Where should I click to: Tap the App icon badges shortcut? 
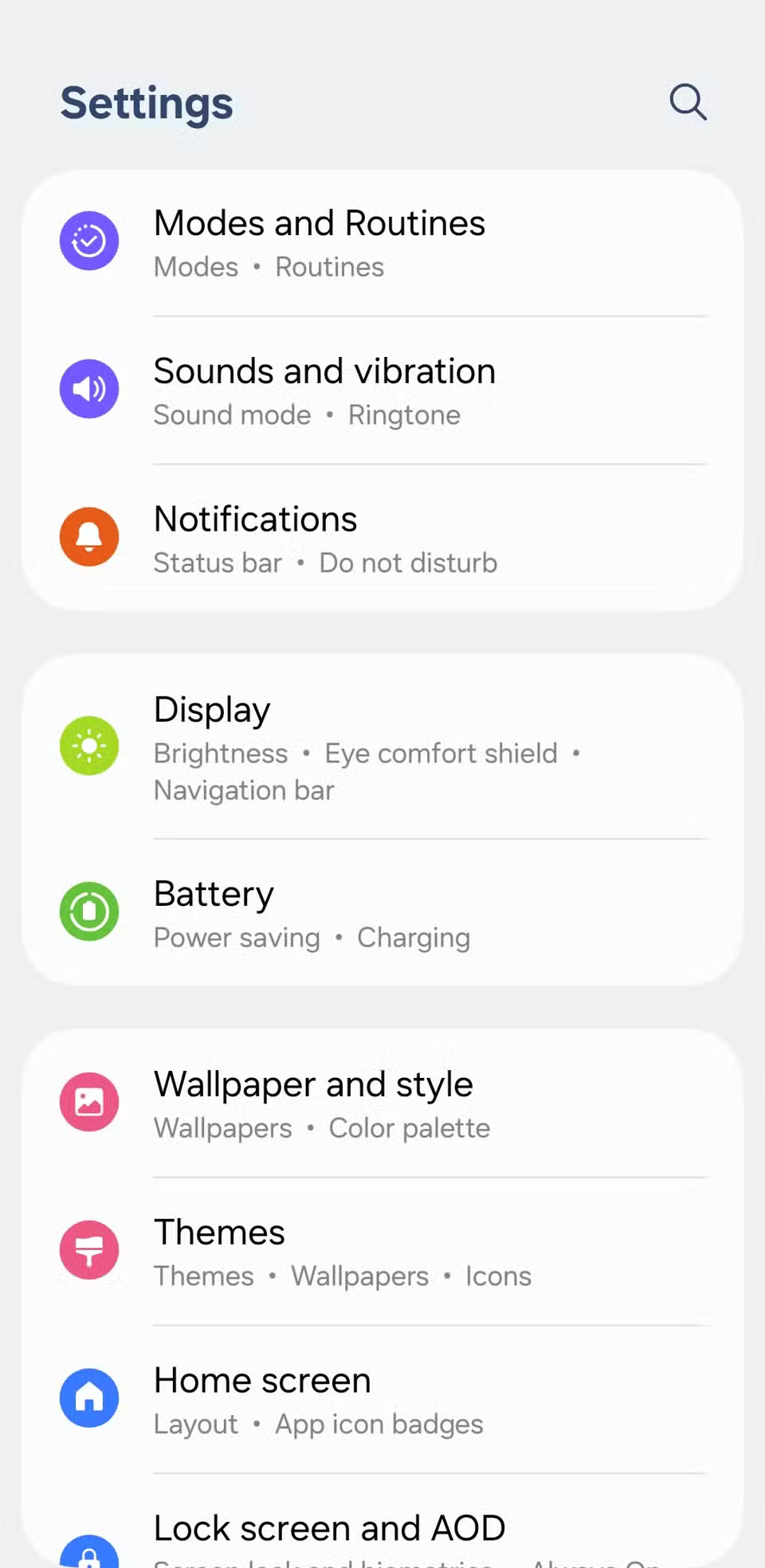(379, 1424)
